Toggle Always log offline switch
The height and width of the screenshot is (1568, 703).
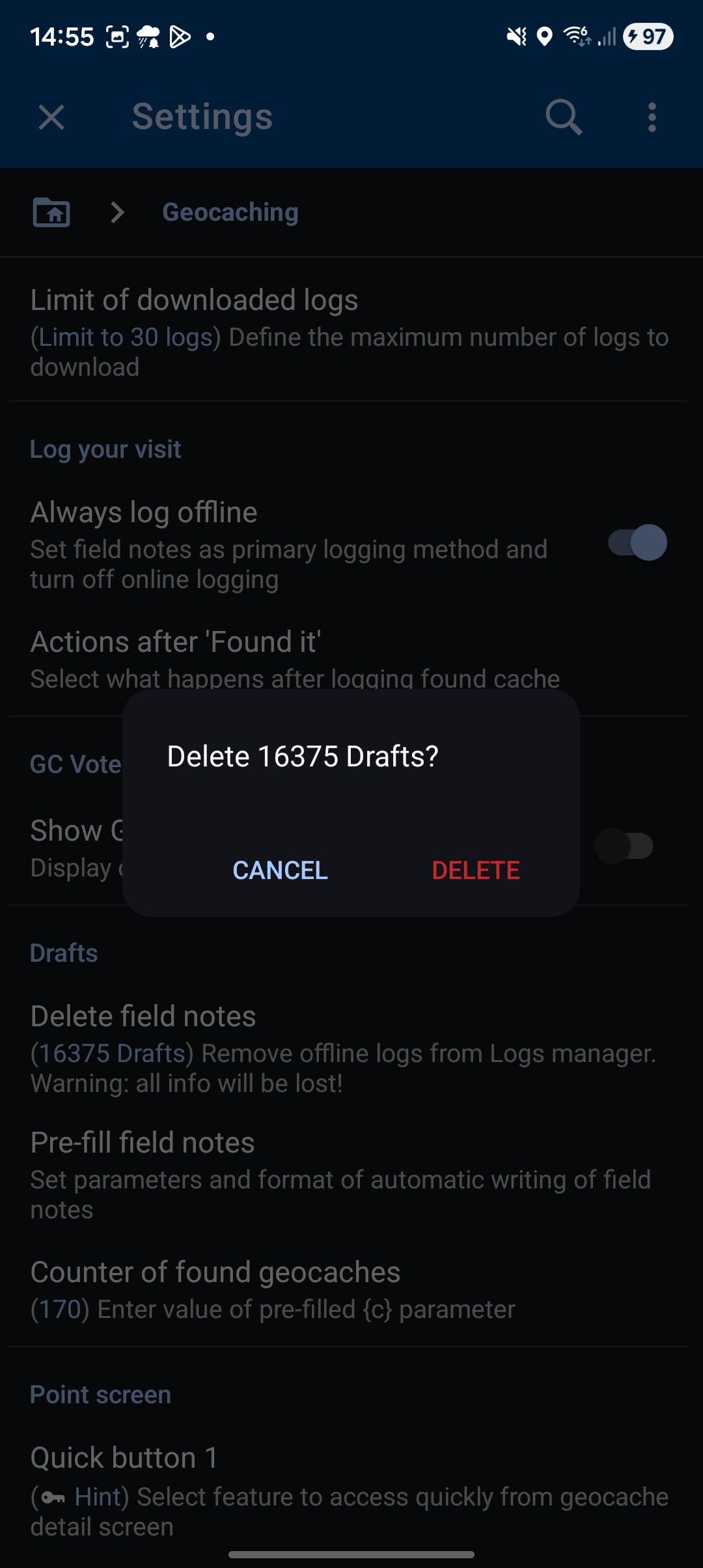click(x=637, y=543)
